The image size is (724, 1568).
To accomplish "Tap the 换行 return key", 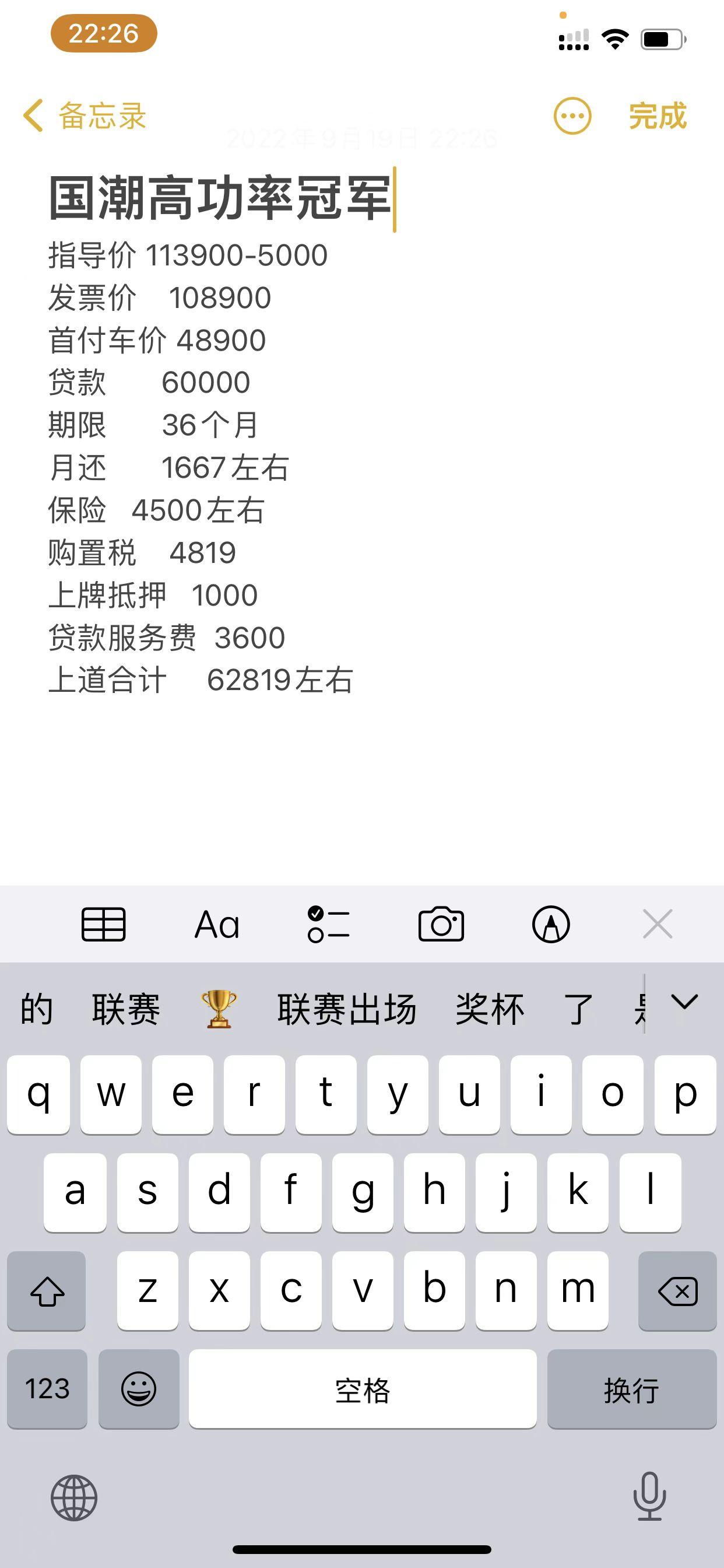I will point(631,1388).
